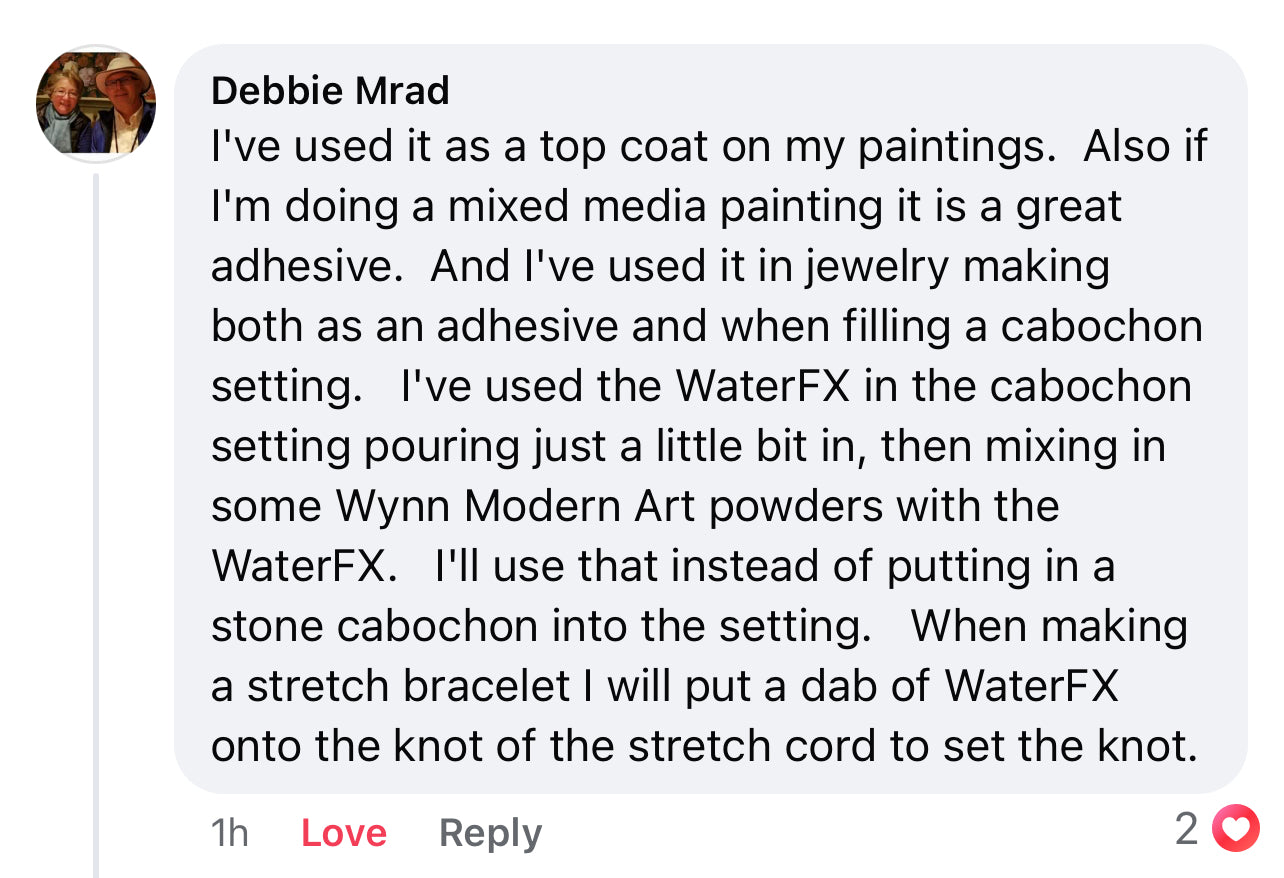Tap Love on Debbie Mrad's comment
Viewport: 1284px width, 878px height.
[343, 833]
